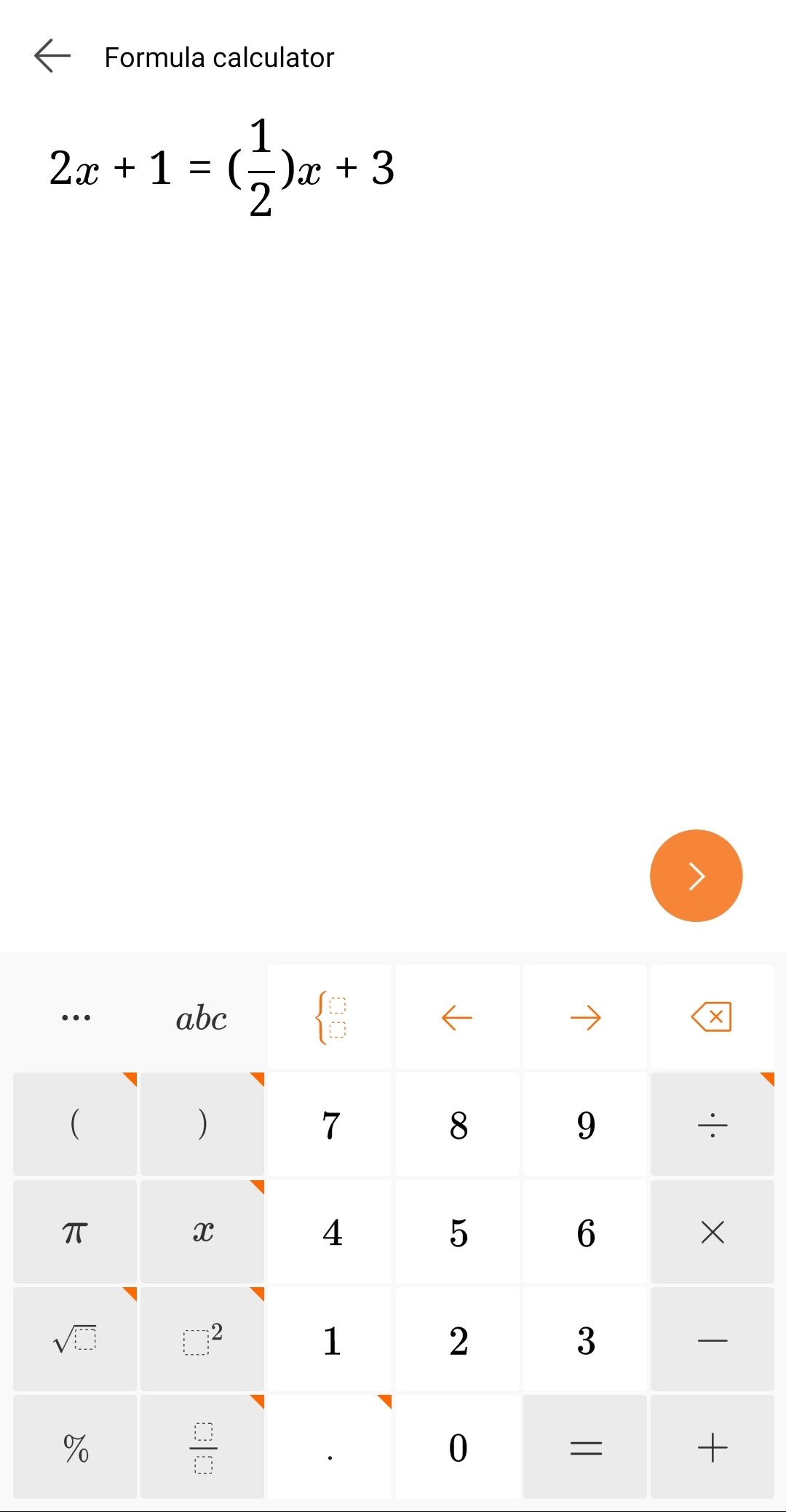Image resolution: width=786 pixels, height=1512 pixels.
Task: Switch to the abc letter keyboard
Action: point(202,1017)
